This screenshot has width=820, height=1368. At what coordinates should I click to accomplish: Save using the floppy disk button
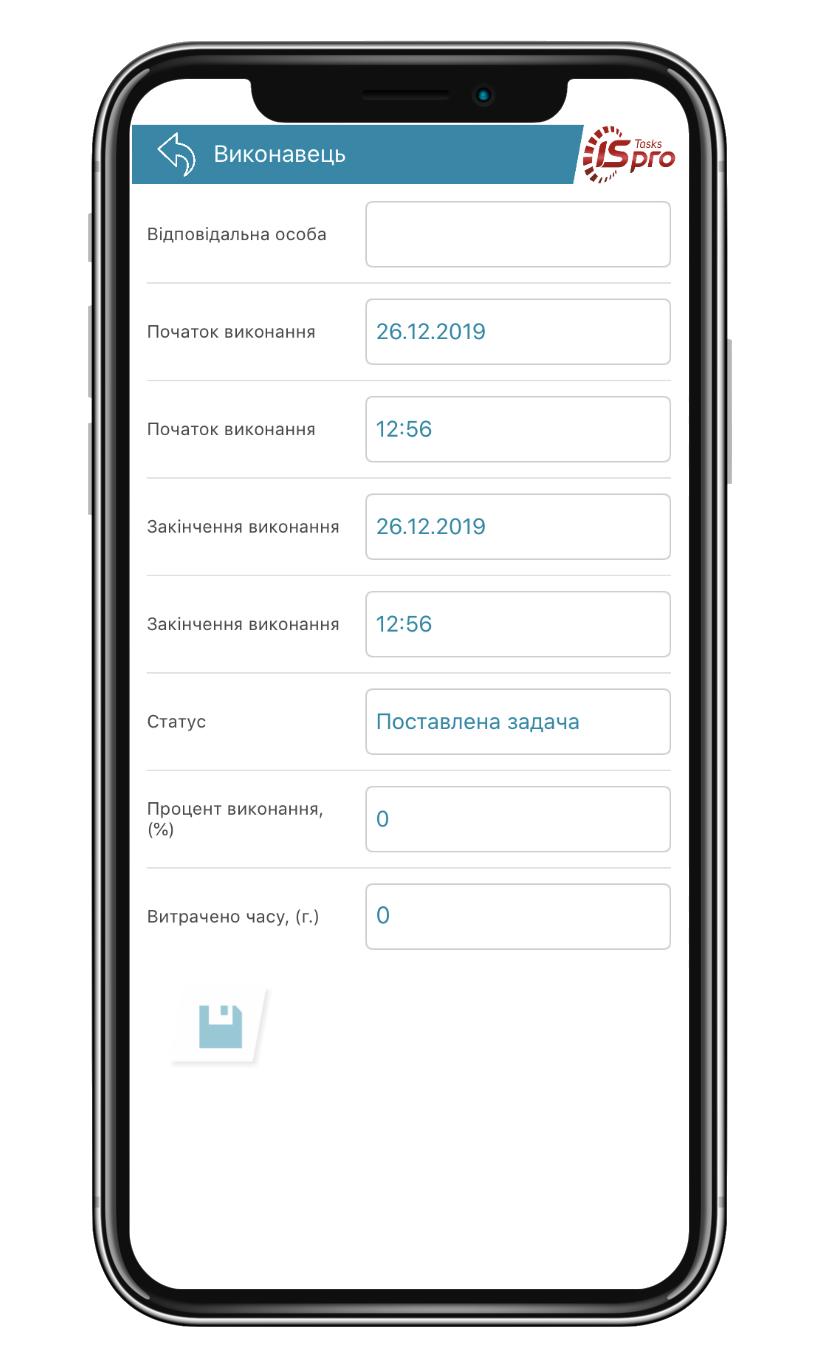tap(220, 1026)
